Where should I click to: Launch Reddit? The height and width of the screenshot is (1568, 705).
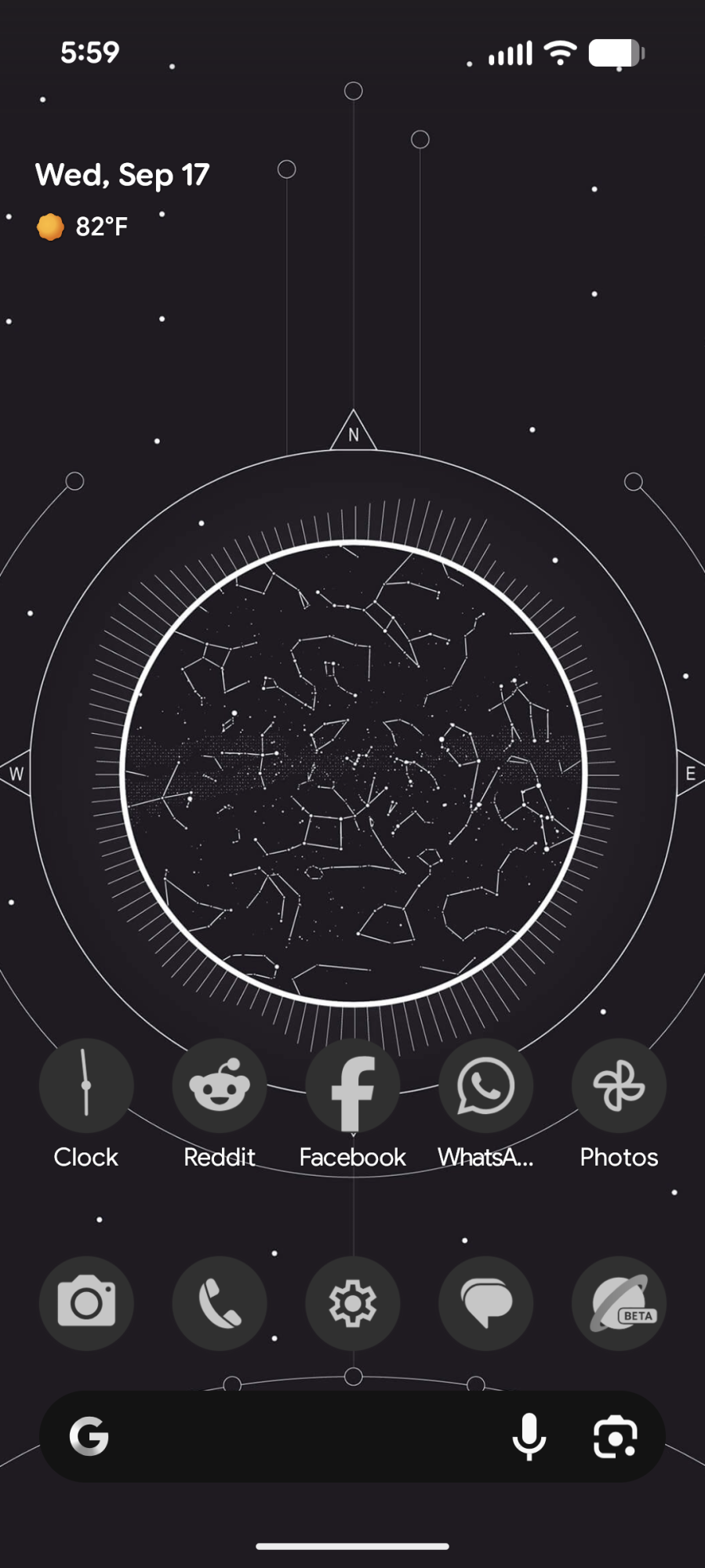click(x=220, y=1084)
